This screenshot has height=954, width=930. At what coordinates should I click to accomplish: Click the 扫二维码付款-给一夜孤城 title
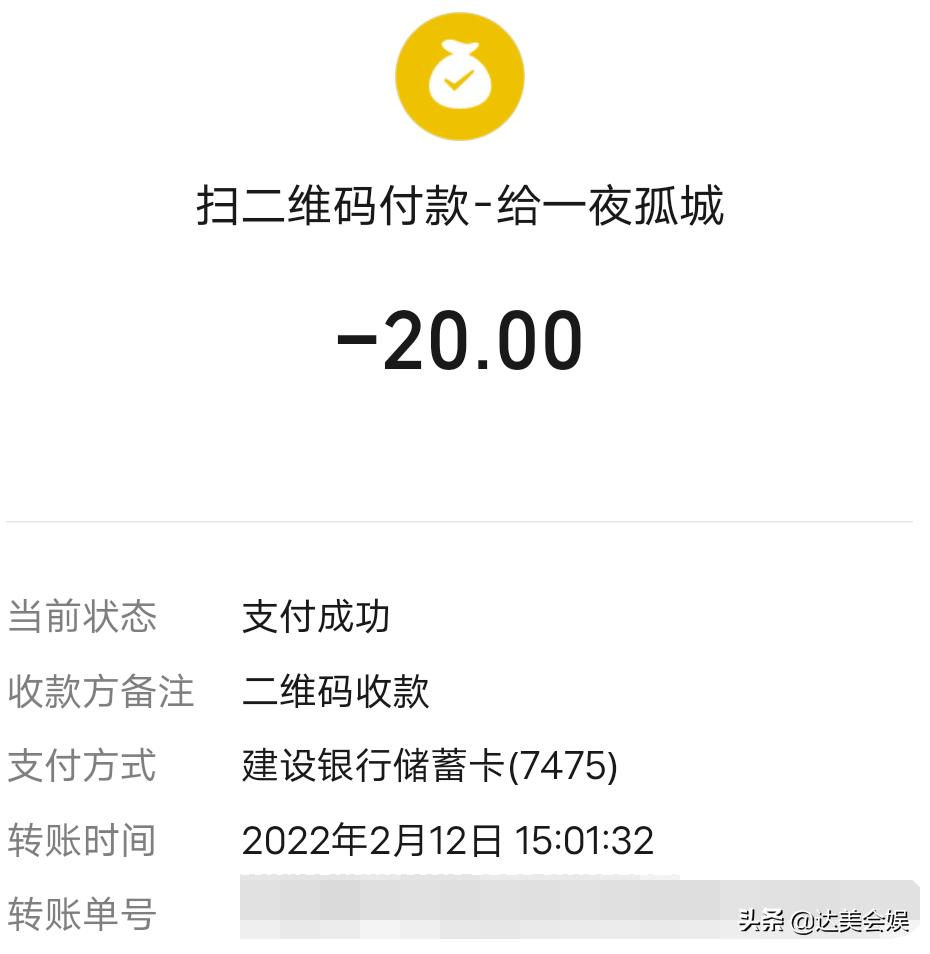tap(460, 207)
